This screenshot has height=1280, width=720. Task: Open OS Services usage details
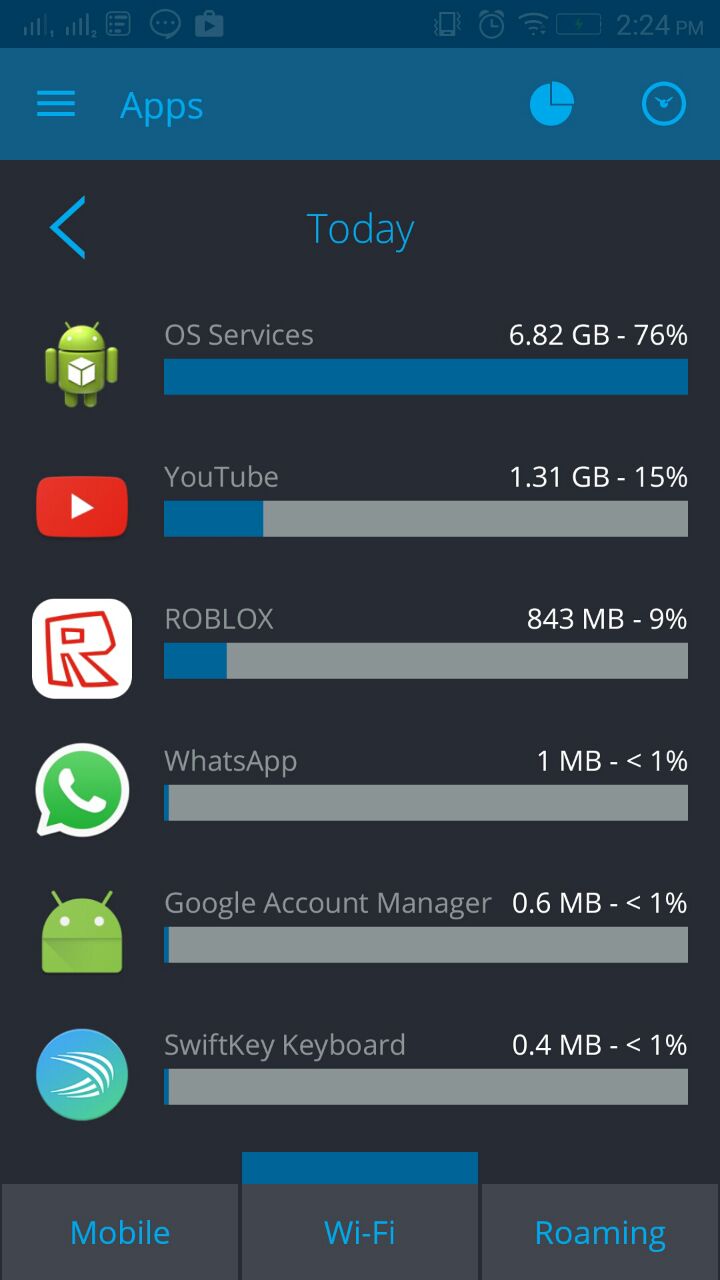tap(360, 362)
